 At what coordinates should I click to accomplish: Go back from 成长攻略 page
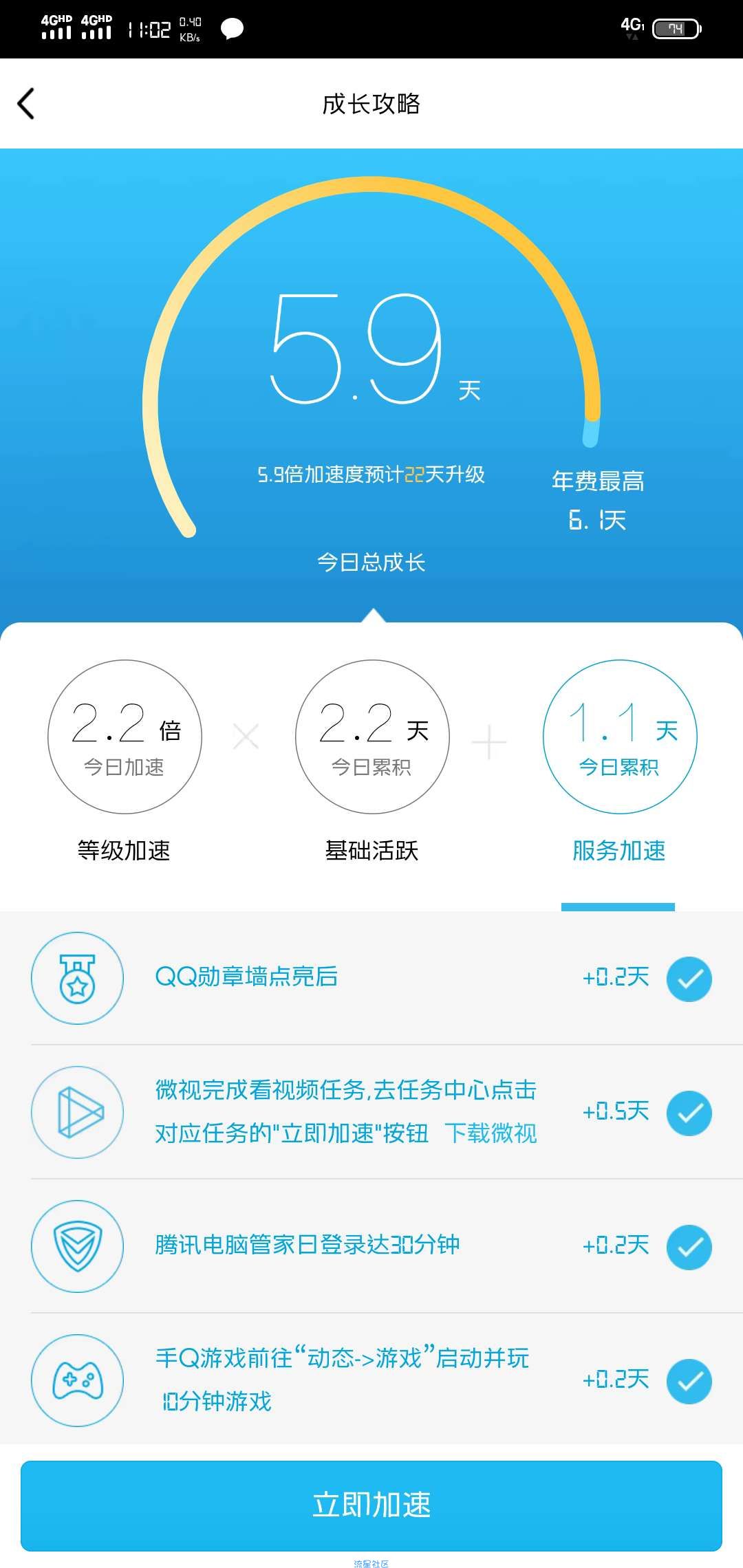26,104
